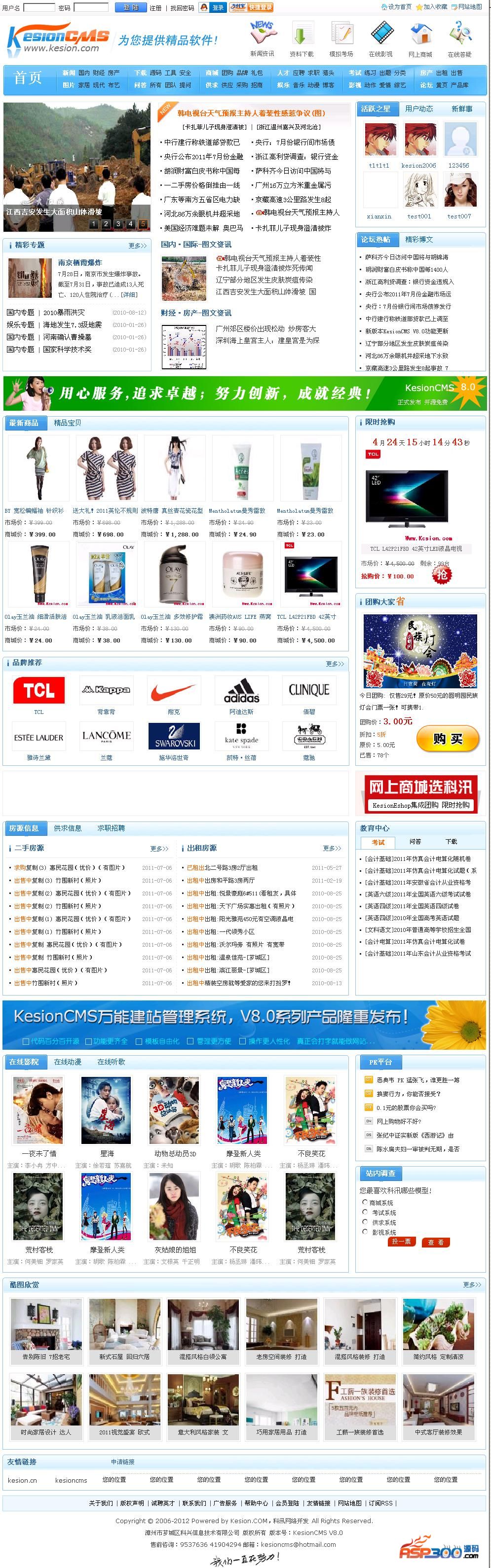Switch to the 用户动态 tab
This screenshot has height=1568, width=491.
[x=419, y=109]
